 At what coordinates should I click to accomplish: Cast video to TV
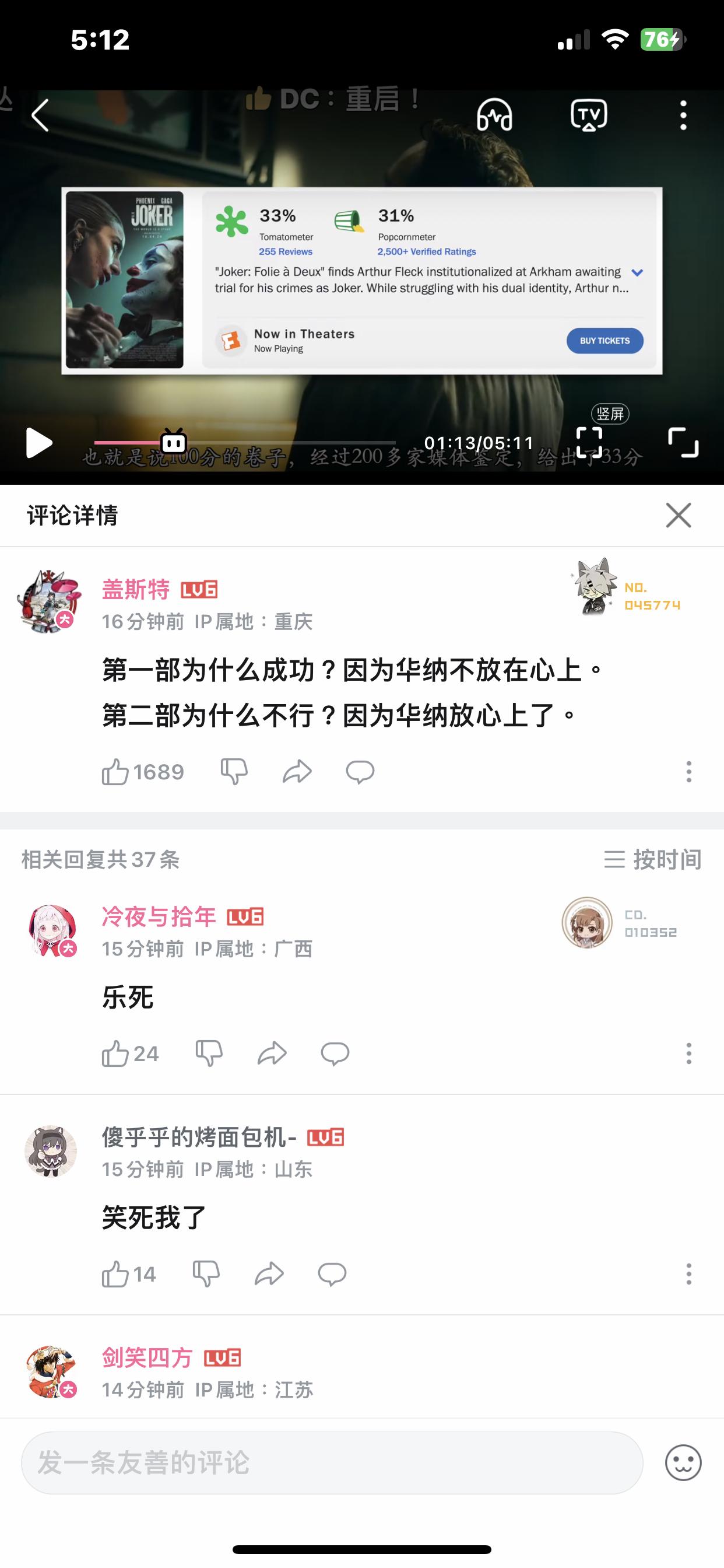[x=588, y=115]
